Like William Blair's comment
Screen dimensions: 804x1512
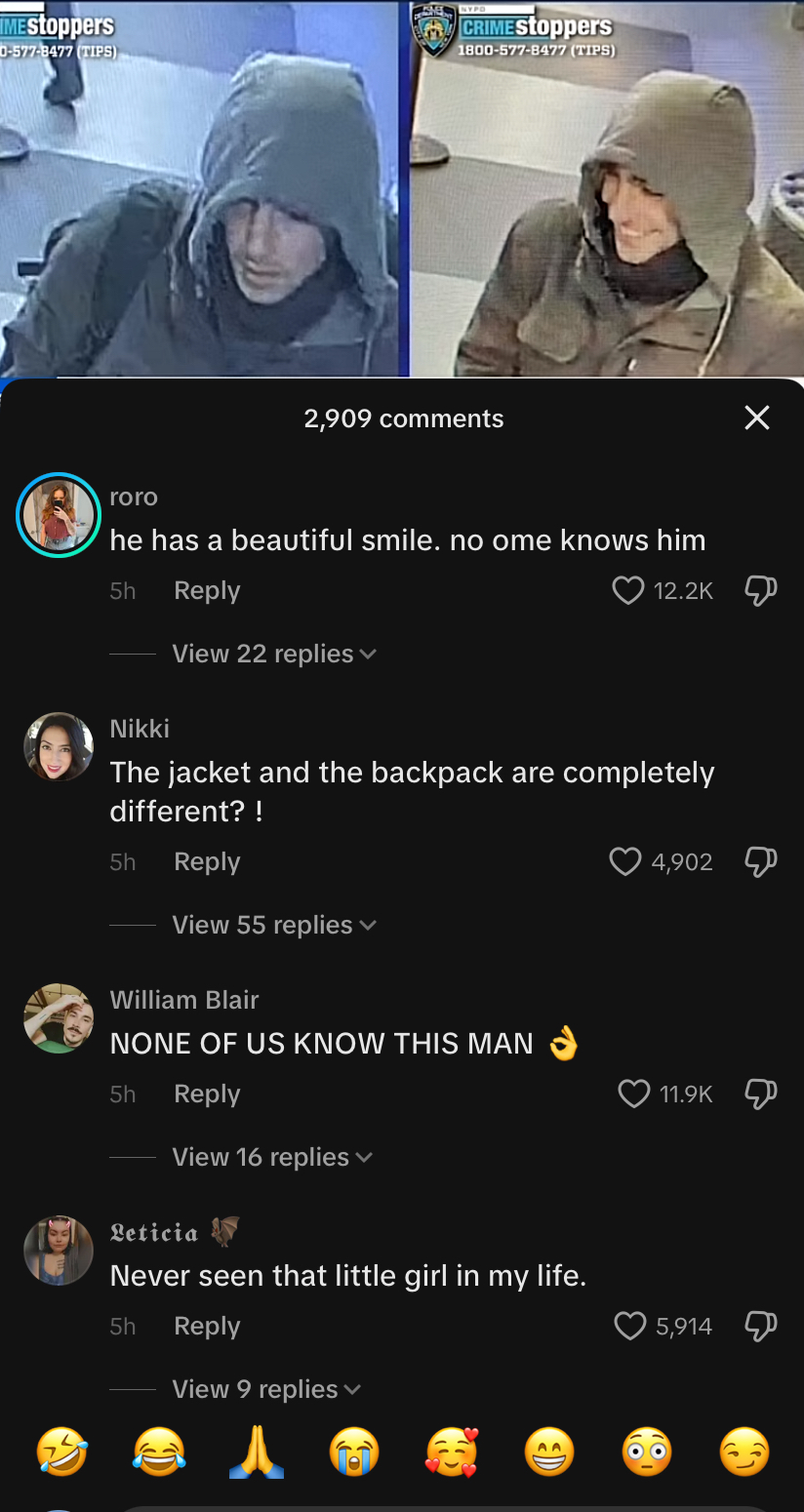click(x=632, y=1094)
